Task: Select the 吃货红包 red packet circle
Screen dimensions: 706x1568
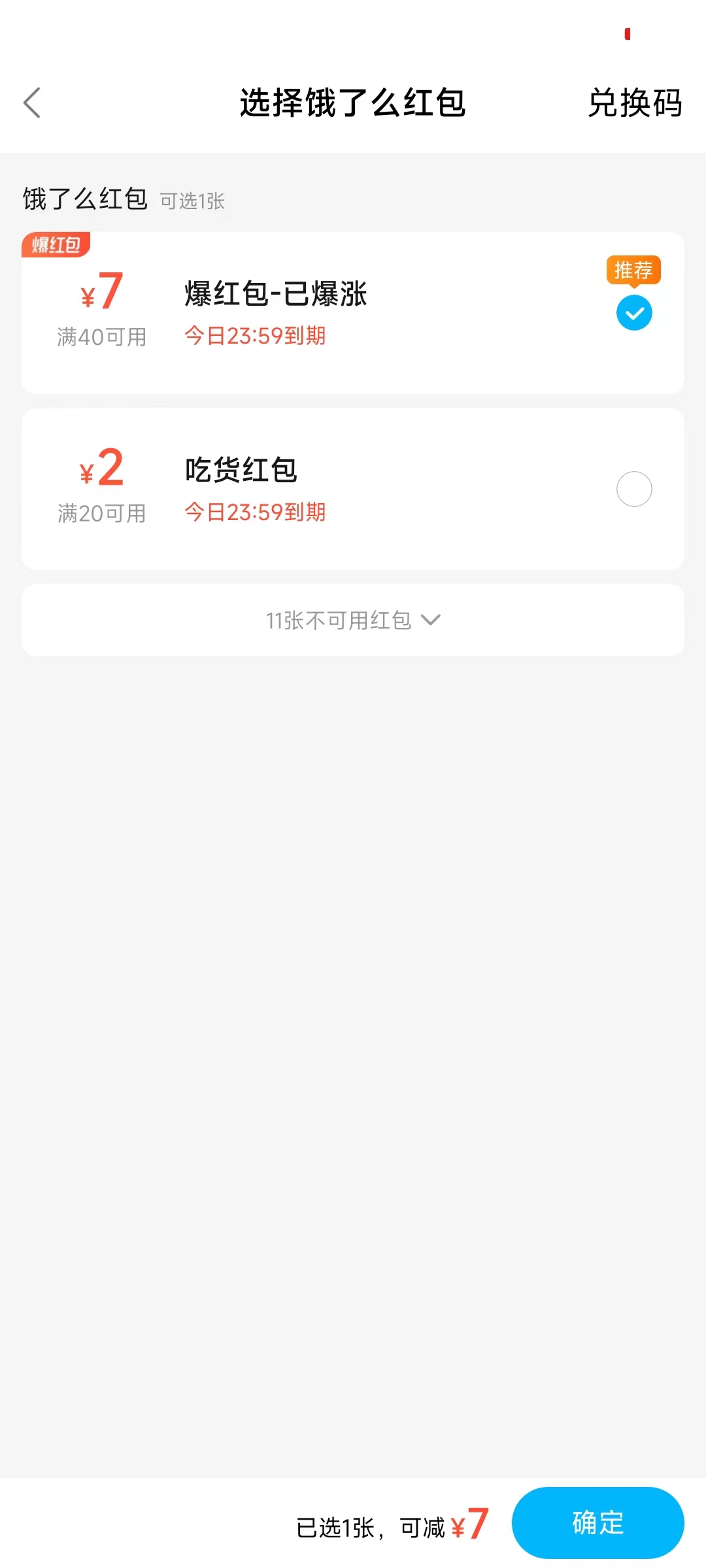Action: click(633, 489)
